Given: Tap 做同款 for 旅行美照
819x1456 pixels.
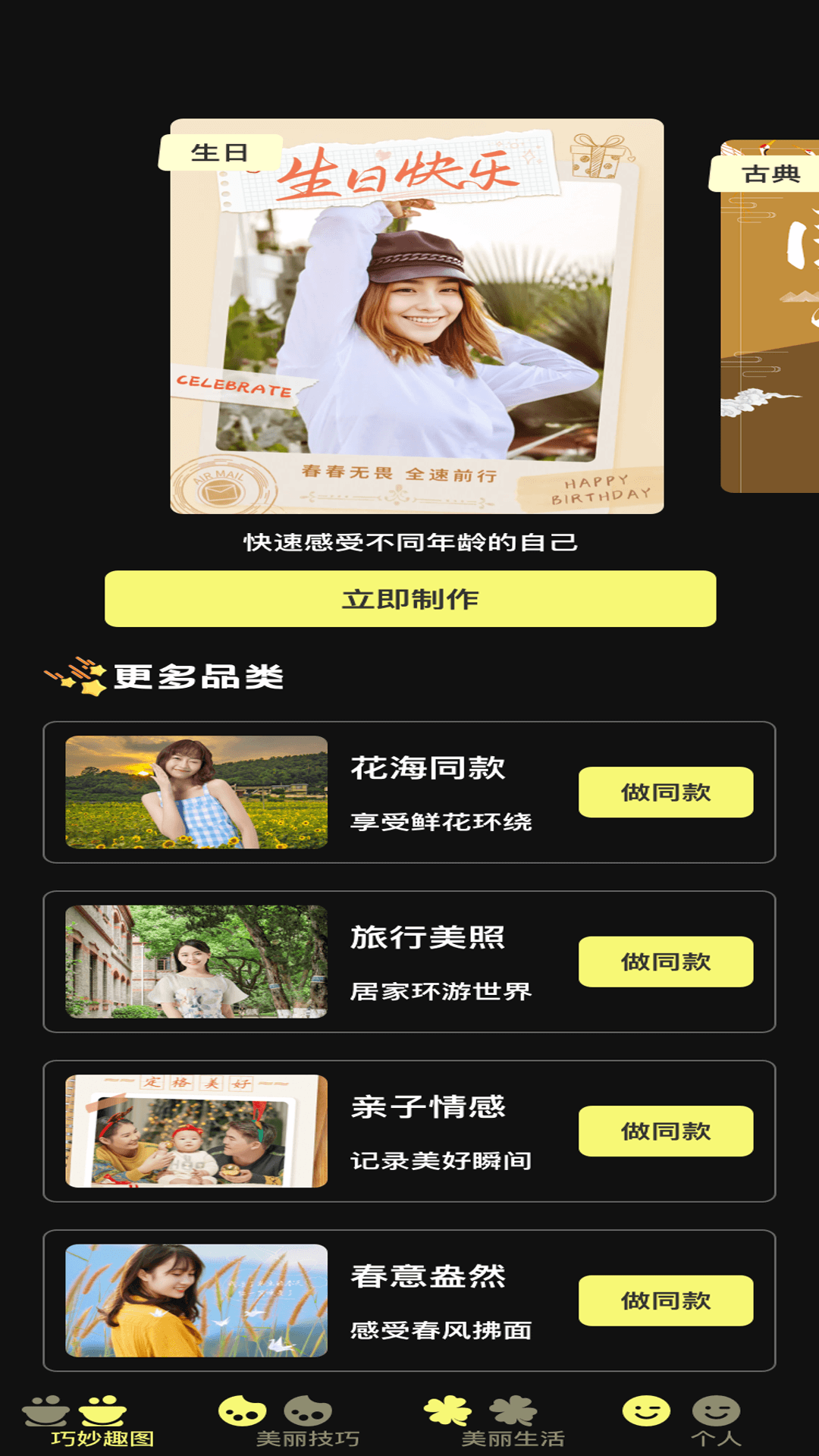Looking at the screenshot, I should pyautogui.click(x=665, y=962).
